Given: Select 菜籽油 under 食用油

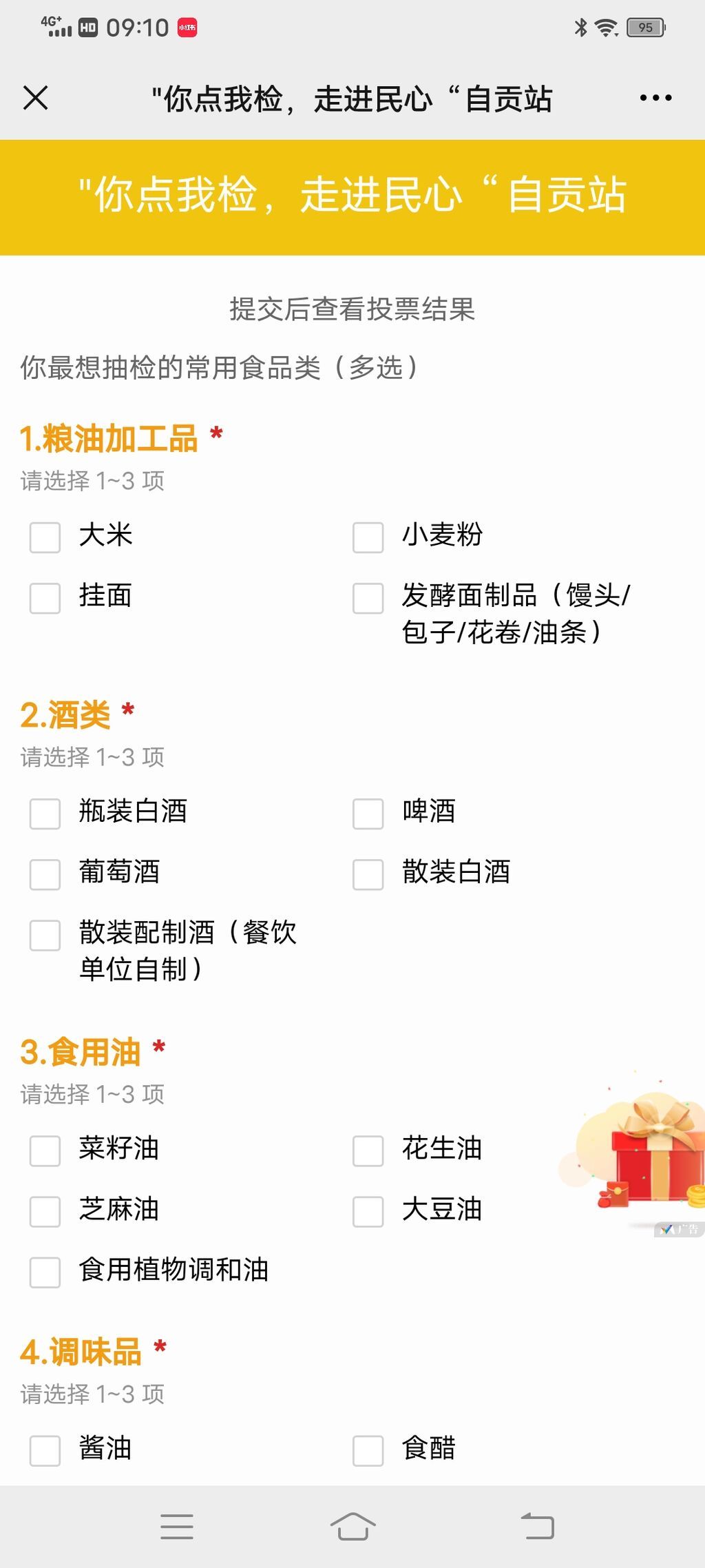Looking at the screenshot, I should [45, 1151].
